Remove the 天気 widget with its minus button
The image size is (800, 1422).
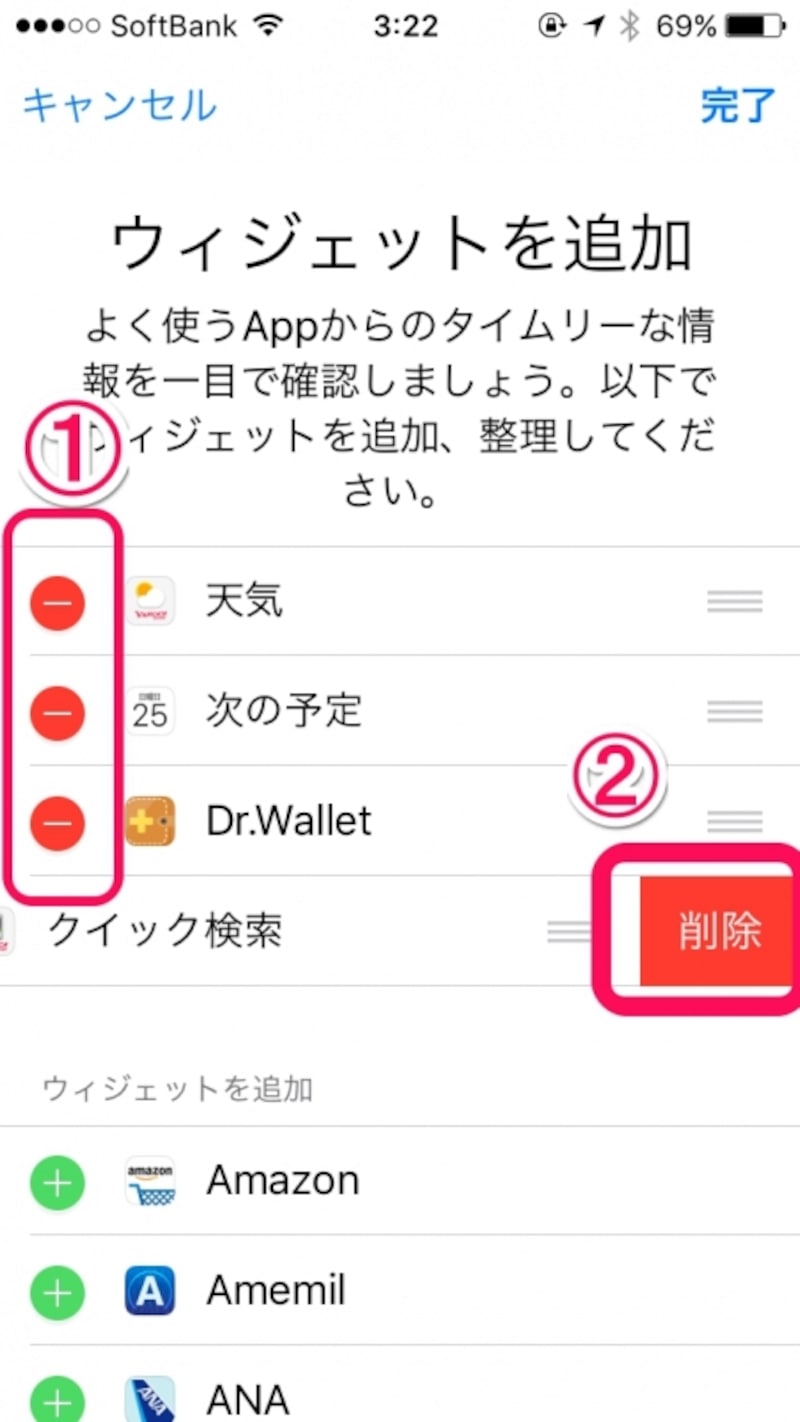click(x=58, y=602)
